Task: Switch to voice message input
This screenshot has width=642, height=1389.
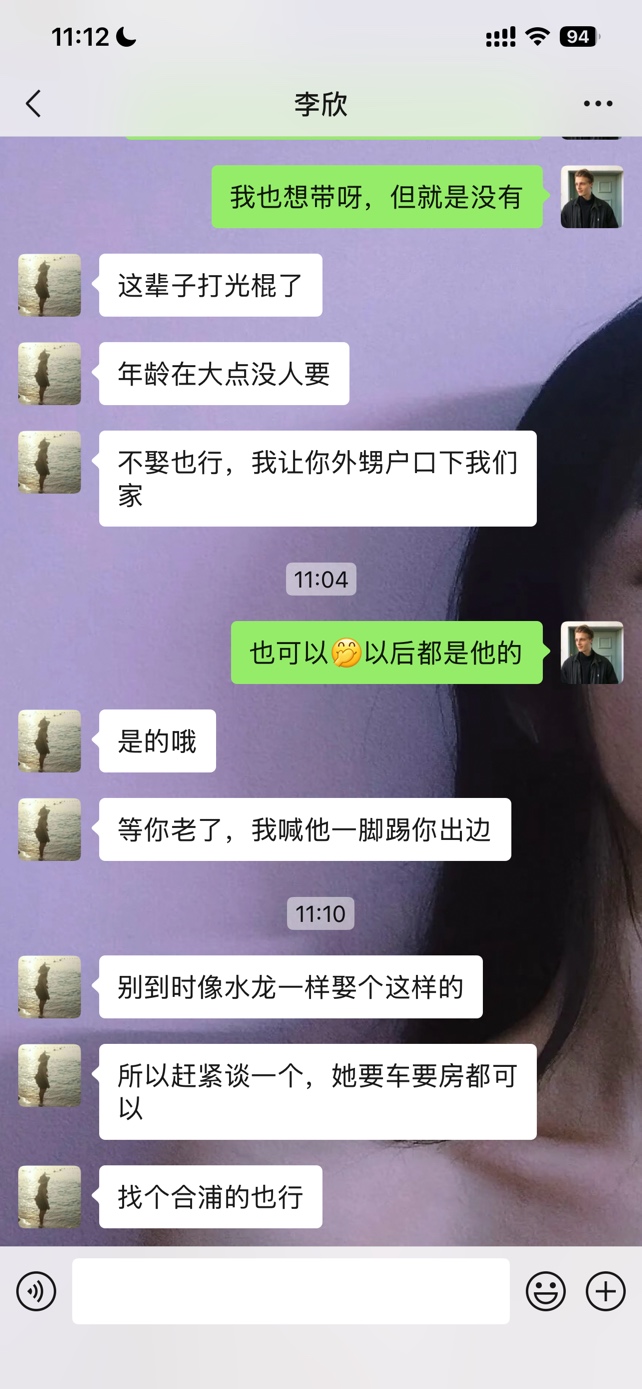Action: tap(36, 1291)
